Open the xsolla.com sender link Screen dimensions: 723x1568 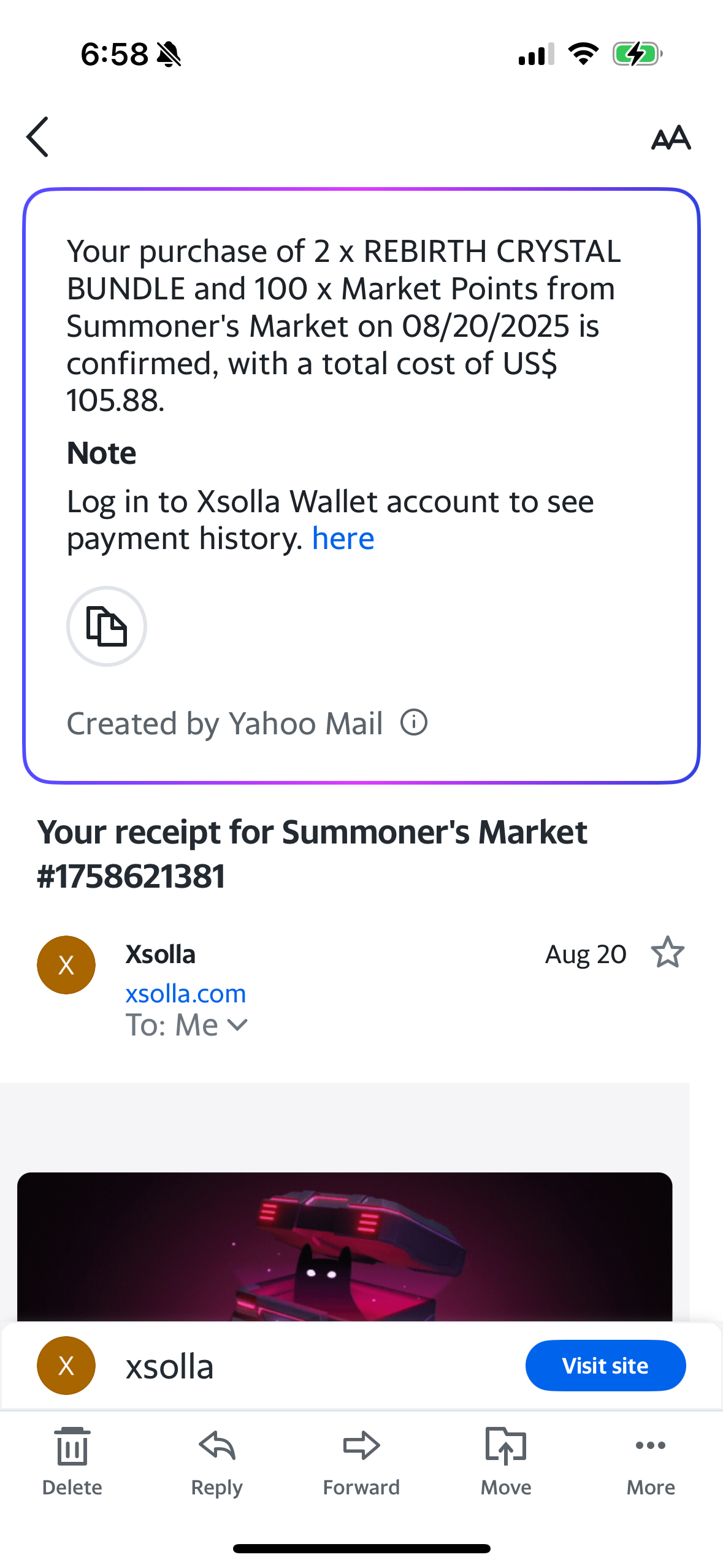click(186, 993)
